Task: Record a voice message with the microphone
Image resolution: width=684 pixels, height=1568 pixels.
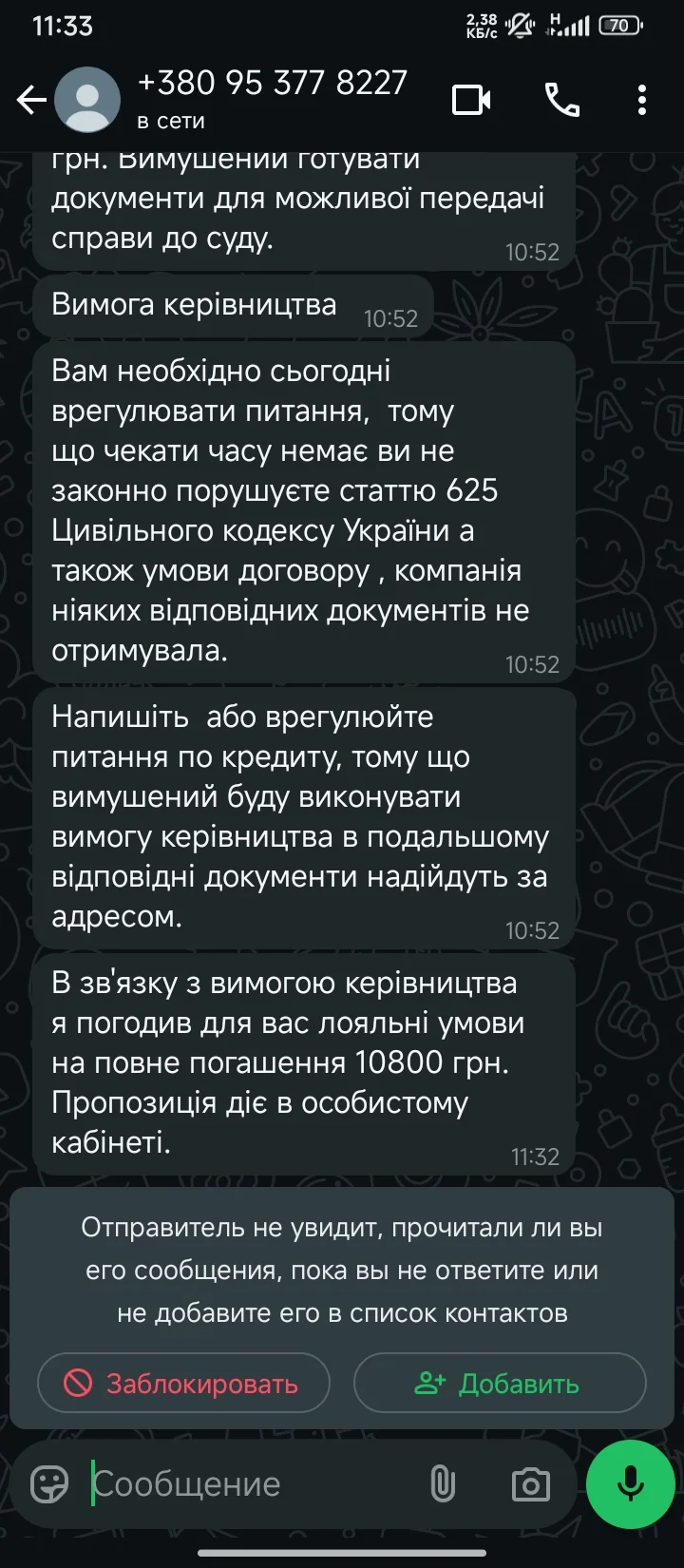Action: [x=631, y=1483]
